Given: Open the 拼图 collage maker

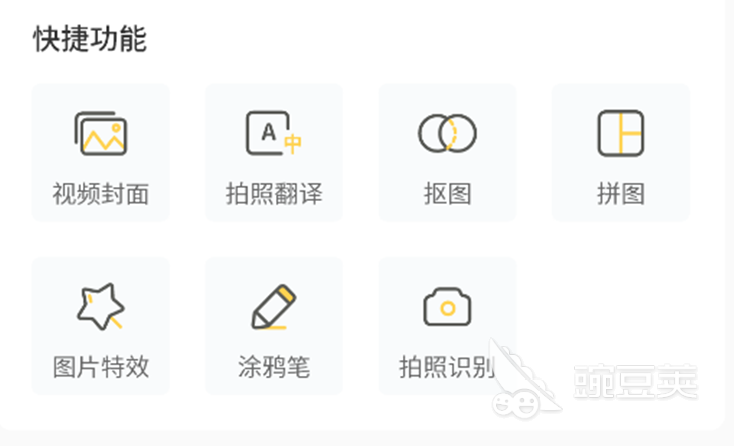Looking at the screenshot, I should click(620, 153).
